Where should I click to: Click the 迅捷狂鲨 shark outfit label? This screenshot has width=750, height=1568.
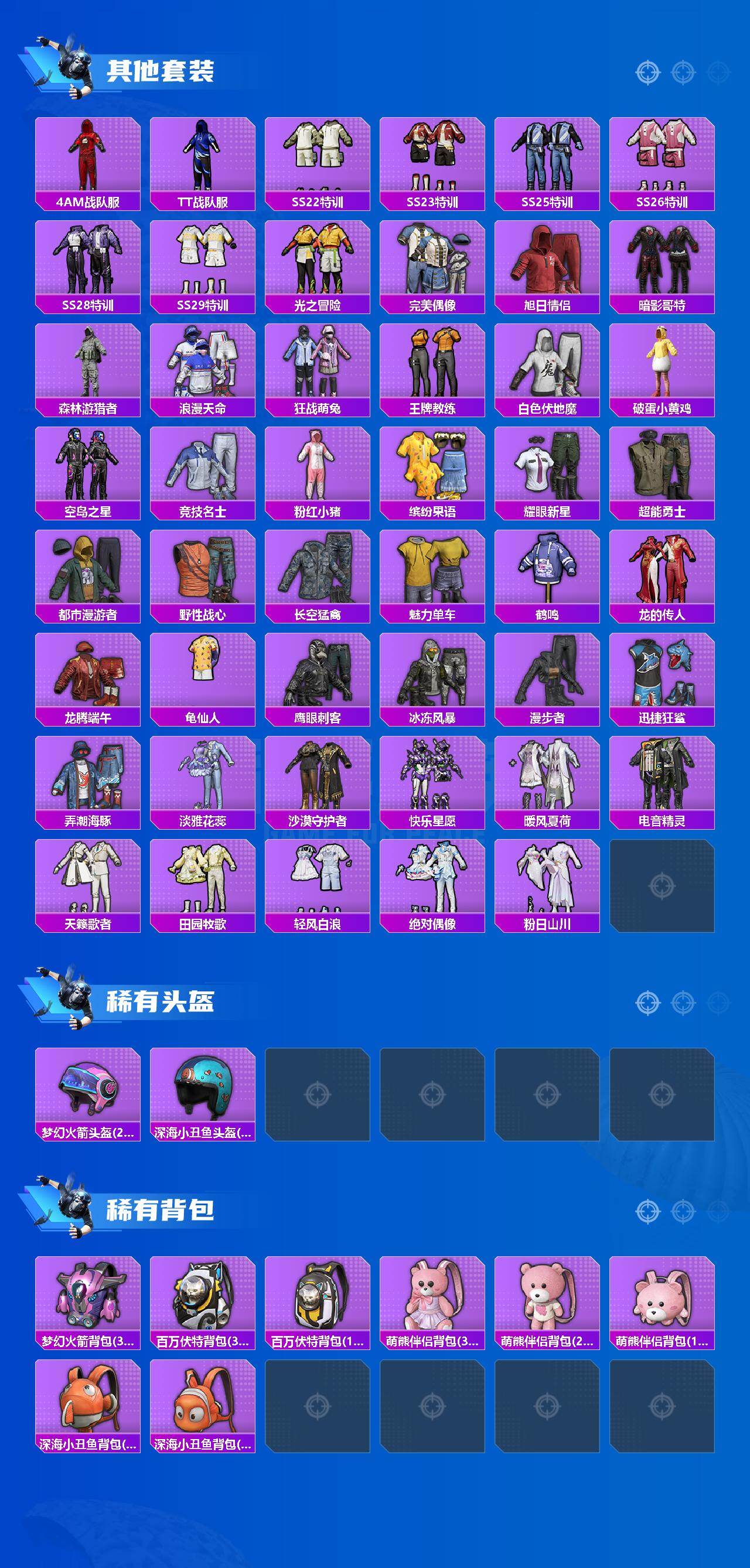663,718
